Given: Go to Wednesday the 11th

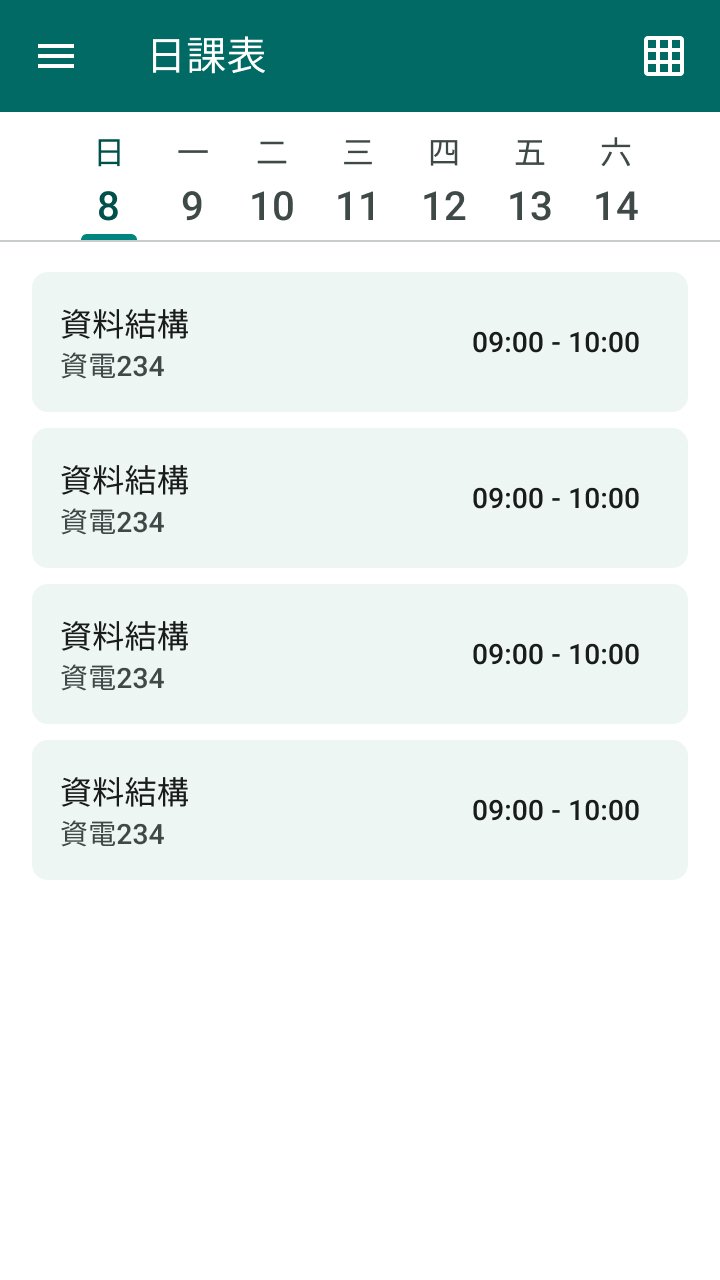Looking at the screenshot, I should click(x=358, y=185).
